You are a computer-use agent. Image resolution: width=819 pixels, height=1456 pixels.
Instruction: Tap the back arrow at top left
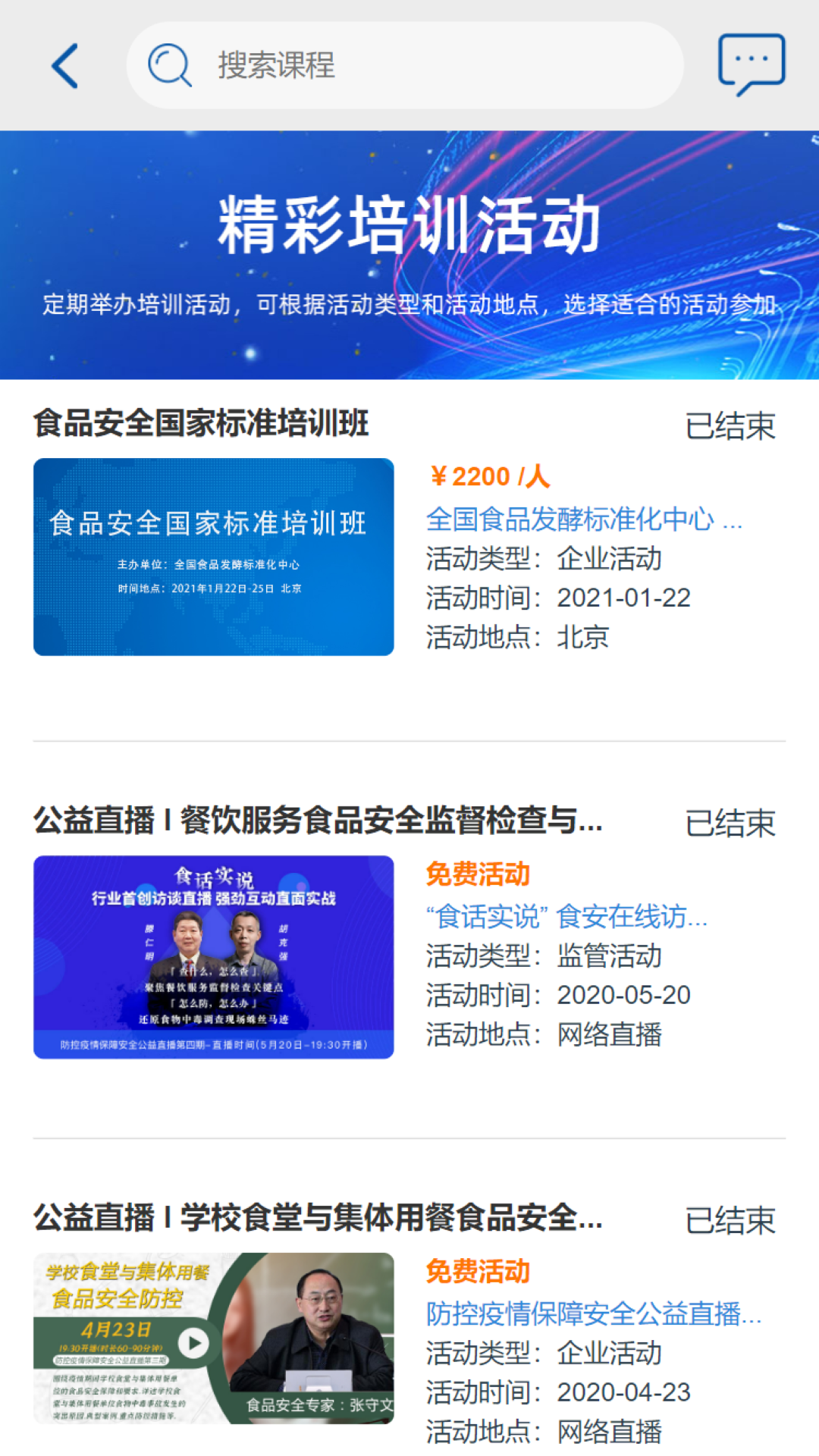coord(64,66)
